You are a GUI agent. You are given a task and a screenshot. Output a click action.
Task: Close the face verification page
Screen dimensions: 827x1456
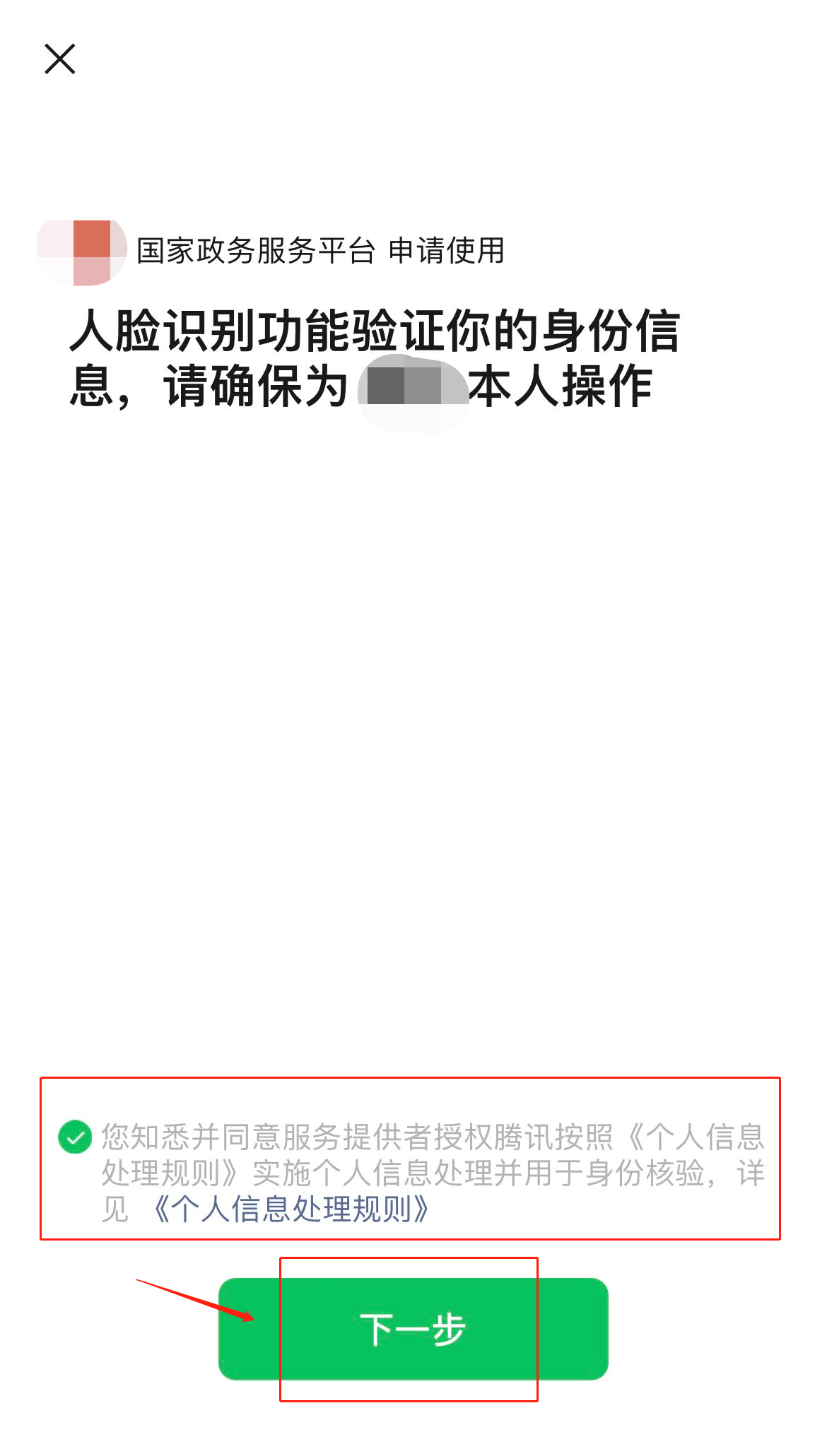59,59
